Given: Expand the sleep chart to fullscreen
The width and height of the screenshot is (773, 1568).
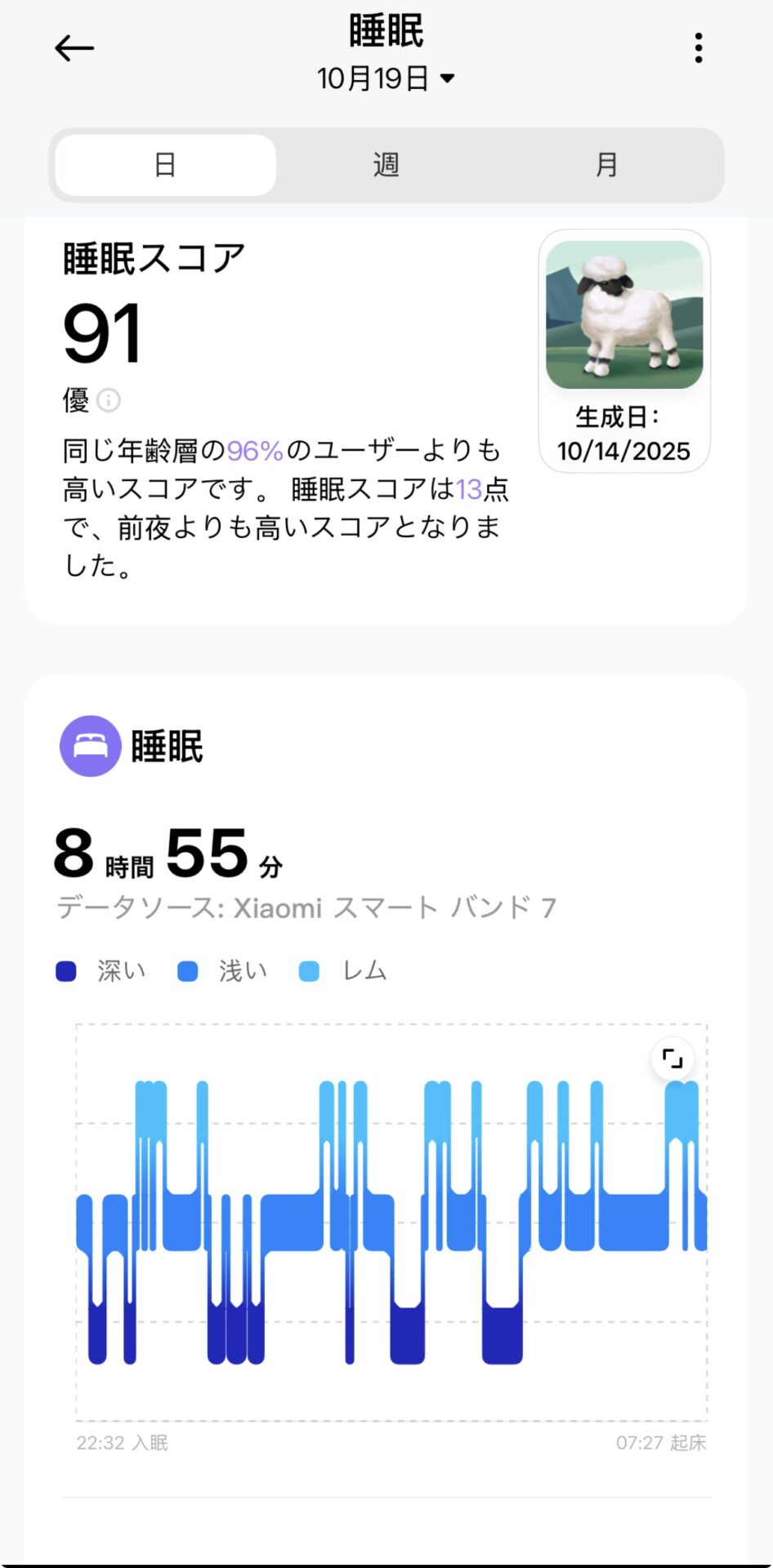Looking at the screenshot, I should point(672,1058).
